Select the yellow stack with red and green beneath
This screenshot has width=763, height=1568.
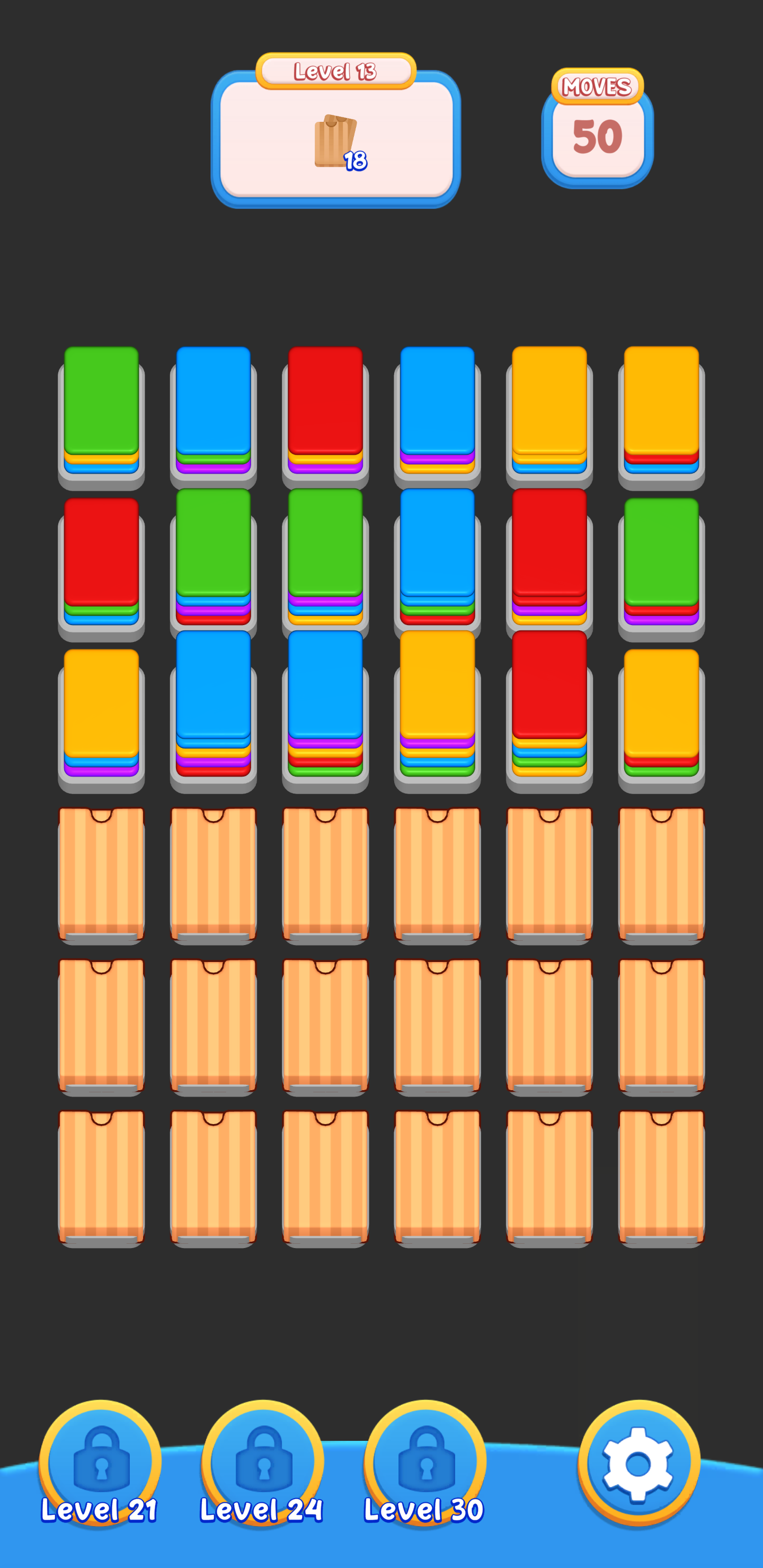(661, 705)
